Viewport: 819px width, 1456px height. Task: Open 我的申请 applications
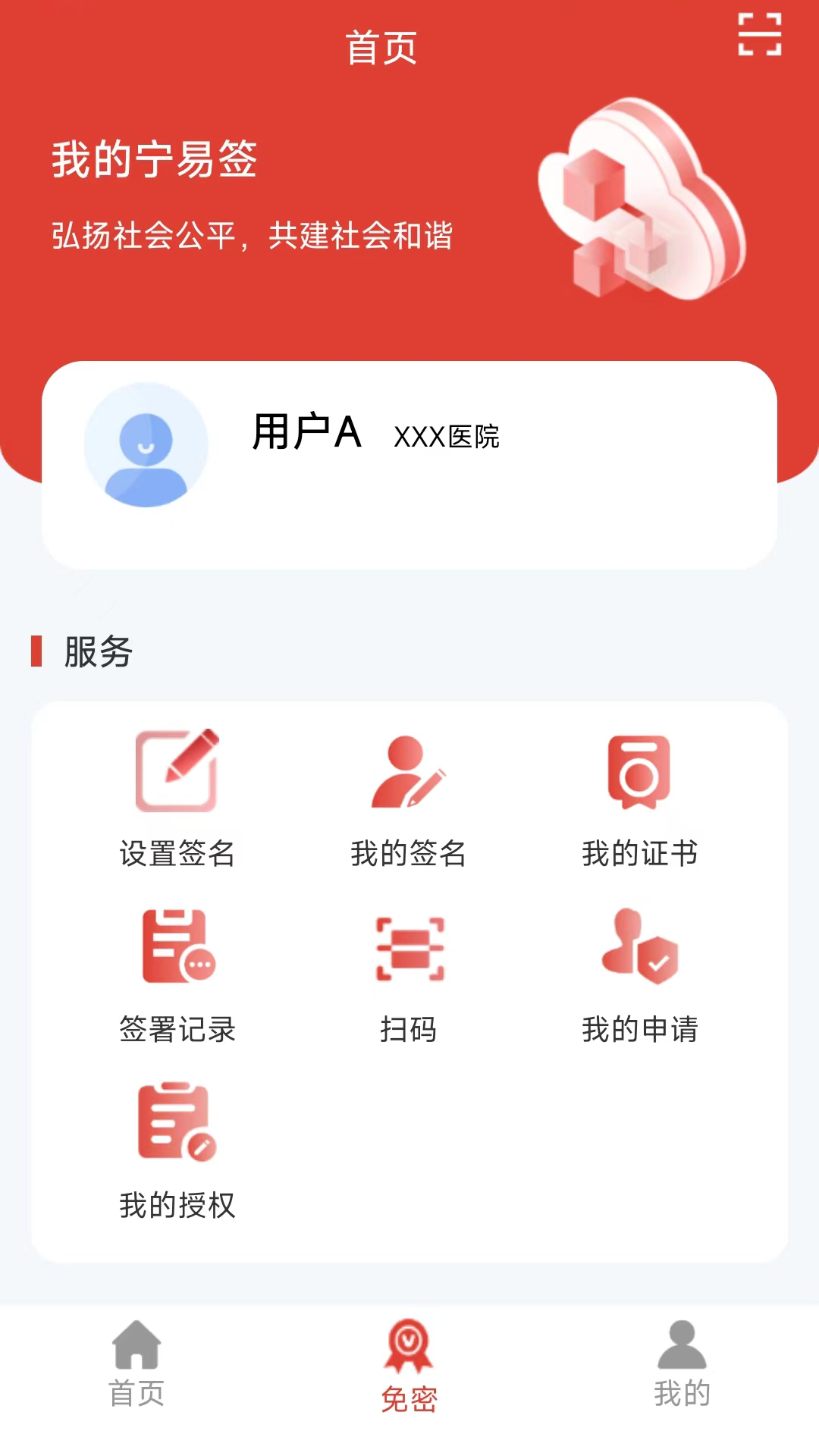[639, 974]
